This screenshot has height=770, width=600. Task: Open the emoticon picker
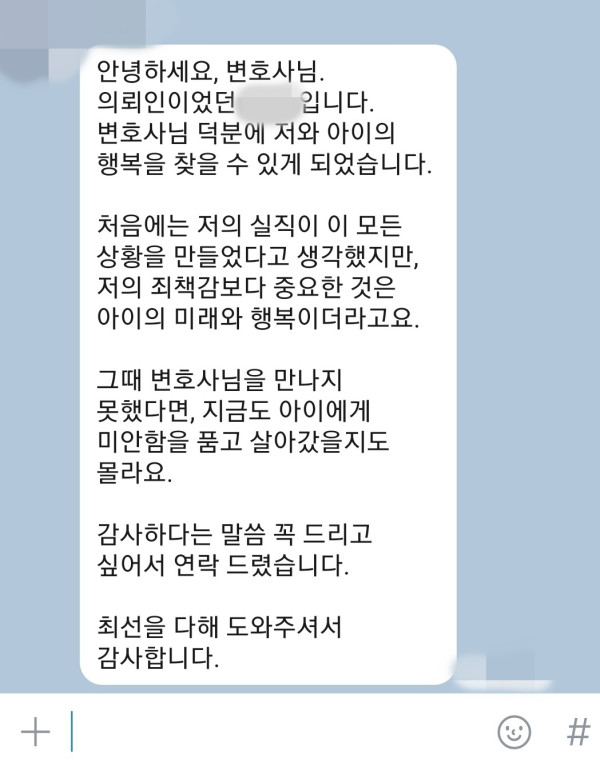(x=514, y=732)
